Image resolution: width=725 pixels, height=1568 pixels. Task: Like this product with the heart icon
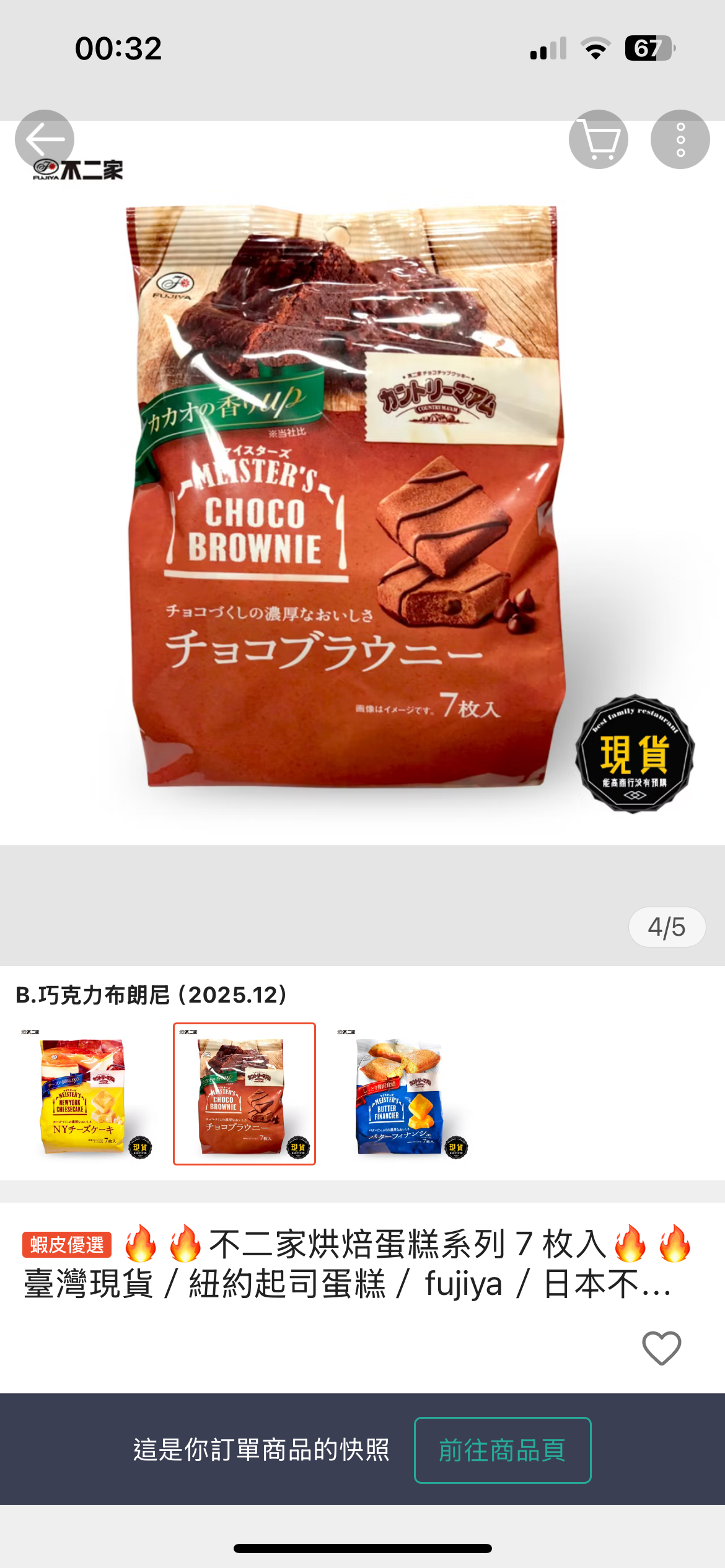click(x=661, y=1348)
